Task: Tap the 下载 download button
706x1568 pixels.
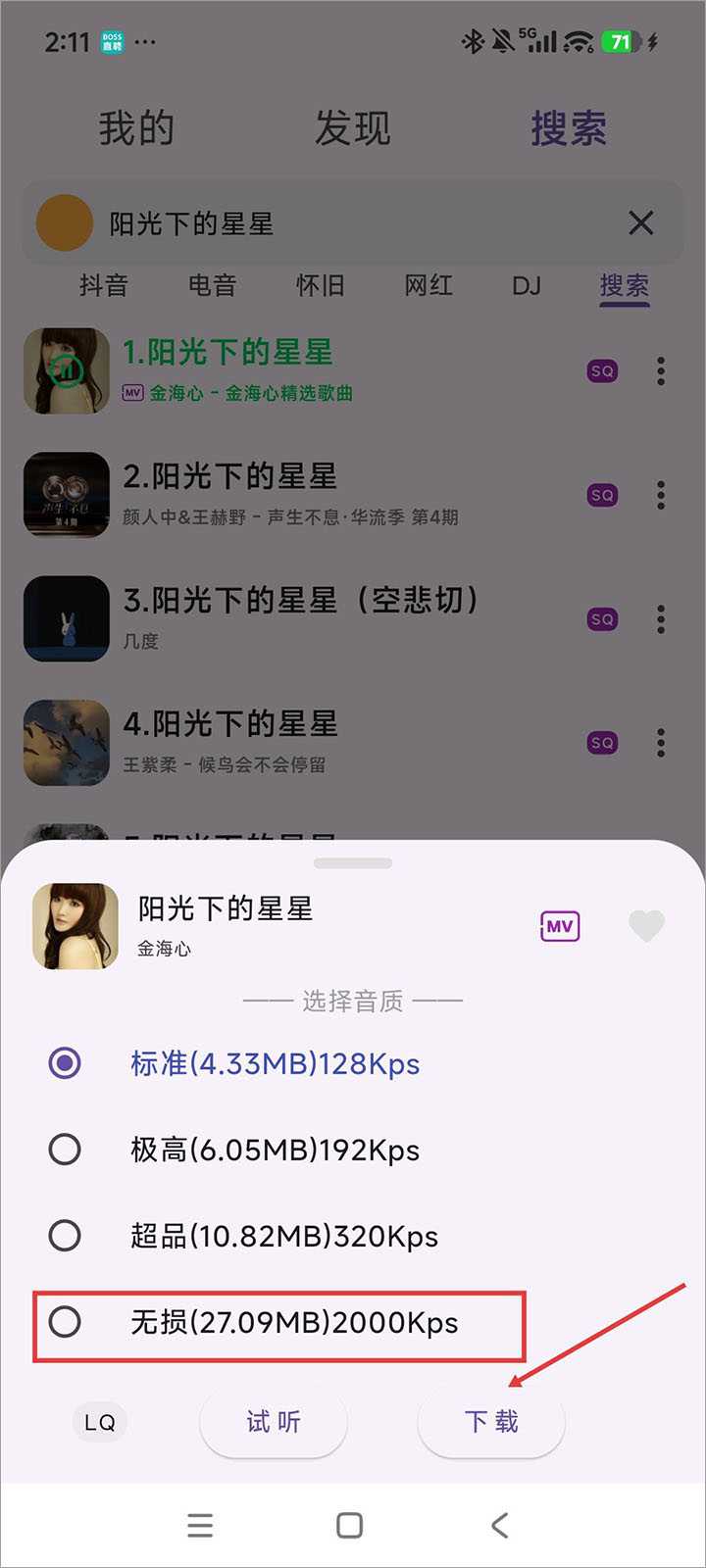Action: [491, 1422]
